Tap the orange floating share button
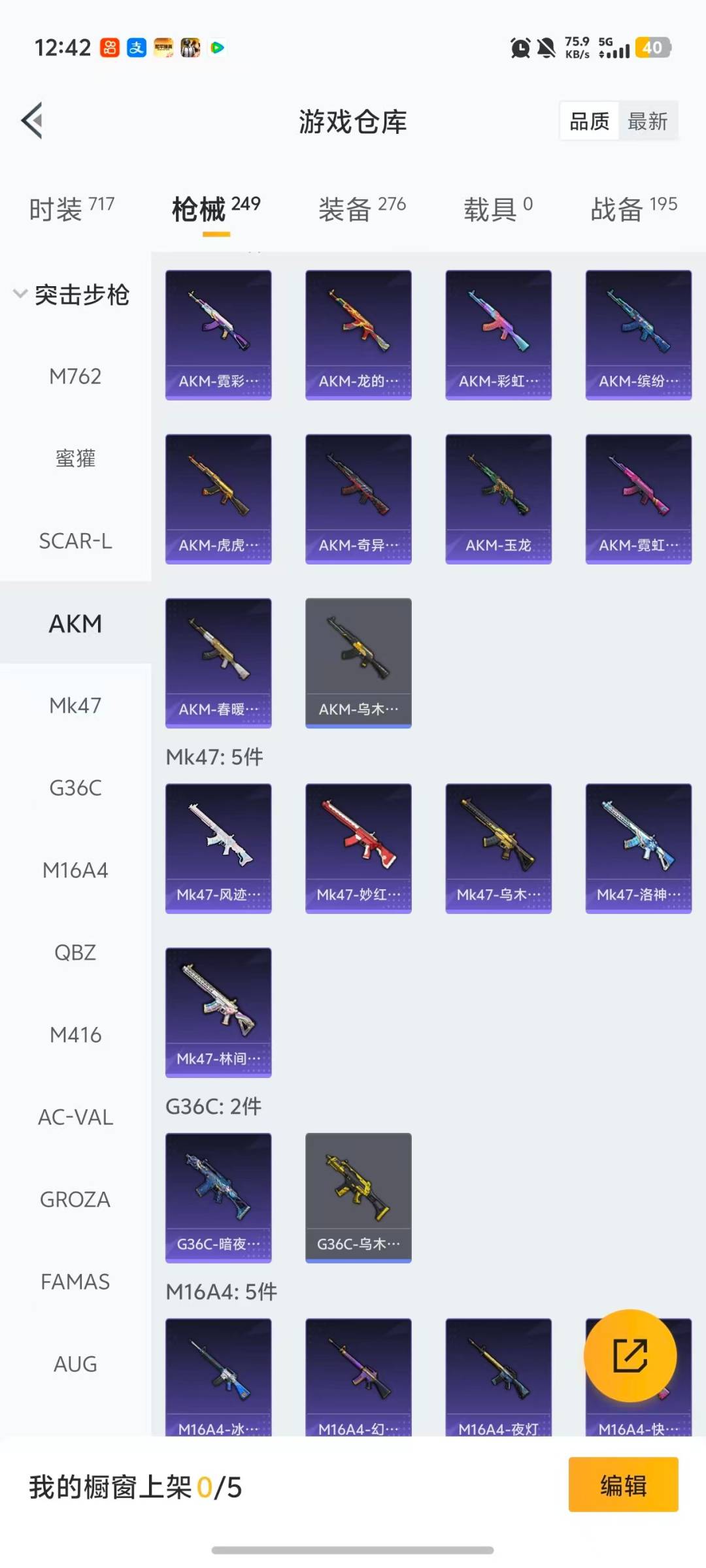This screenshot has height=1568, width=706. coord(630,1356)
